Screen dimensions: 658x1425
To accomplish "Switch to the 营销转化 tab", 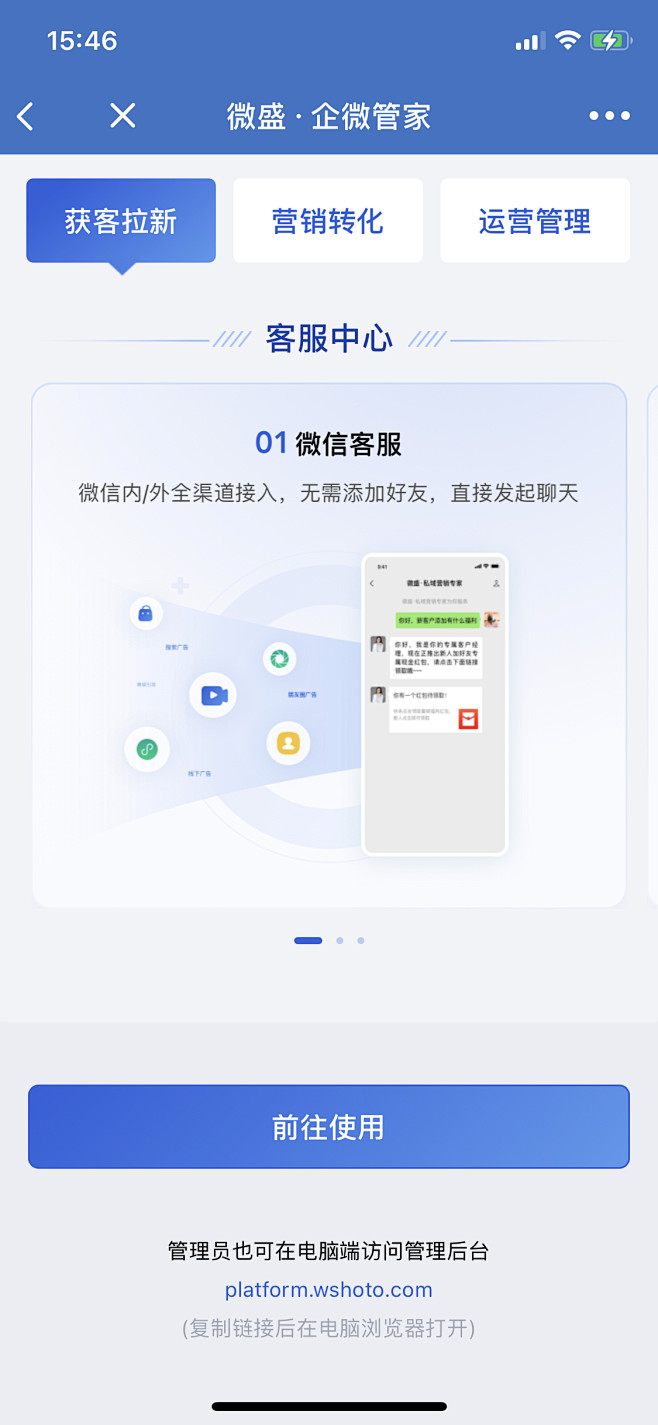I will click(328, 221).
